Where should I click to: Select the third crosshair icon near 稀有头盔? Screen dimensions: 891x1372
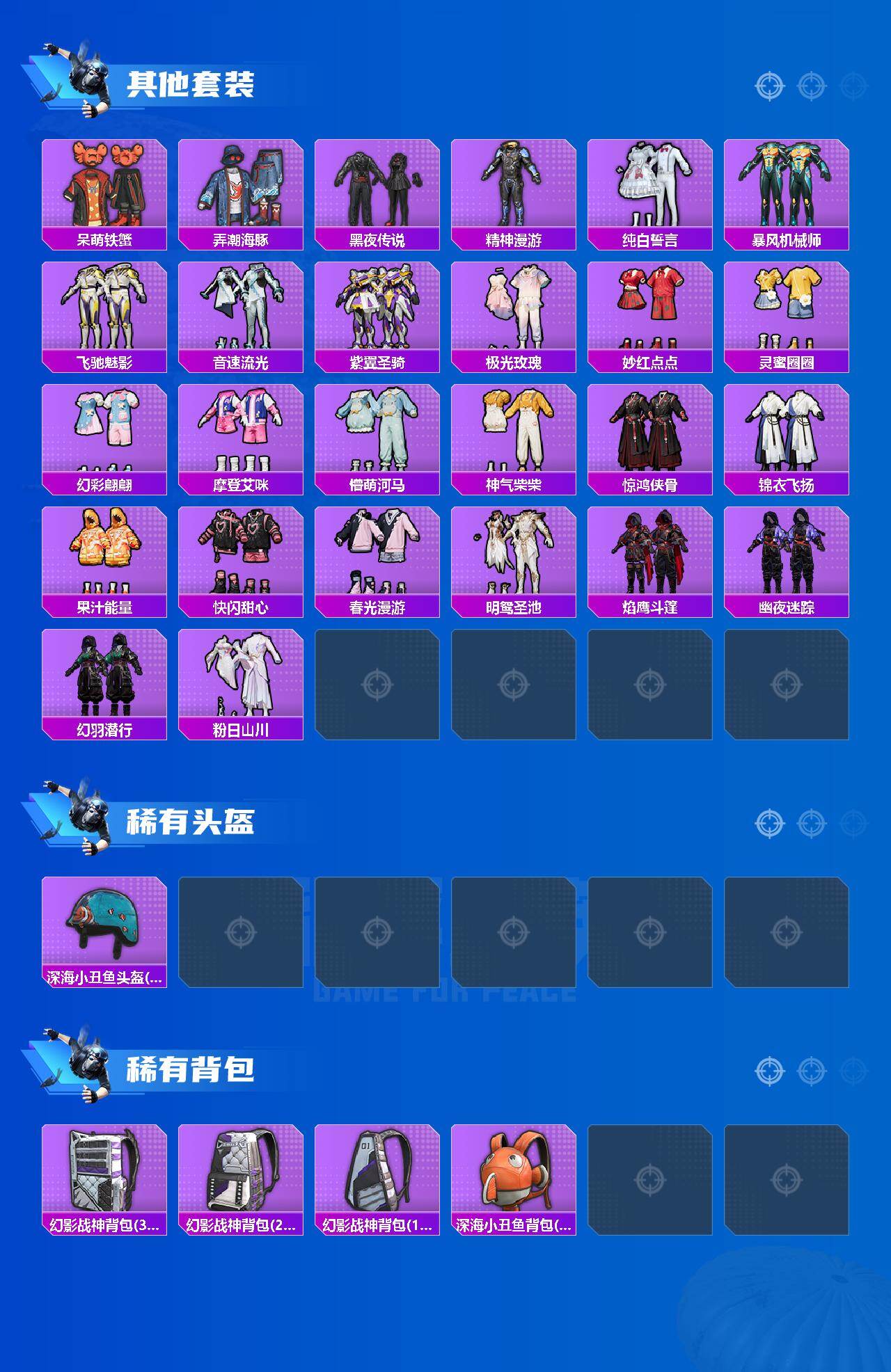pyautogui.click(x=850, y=822)
